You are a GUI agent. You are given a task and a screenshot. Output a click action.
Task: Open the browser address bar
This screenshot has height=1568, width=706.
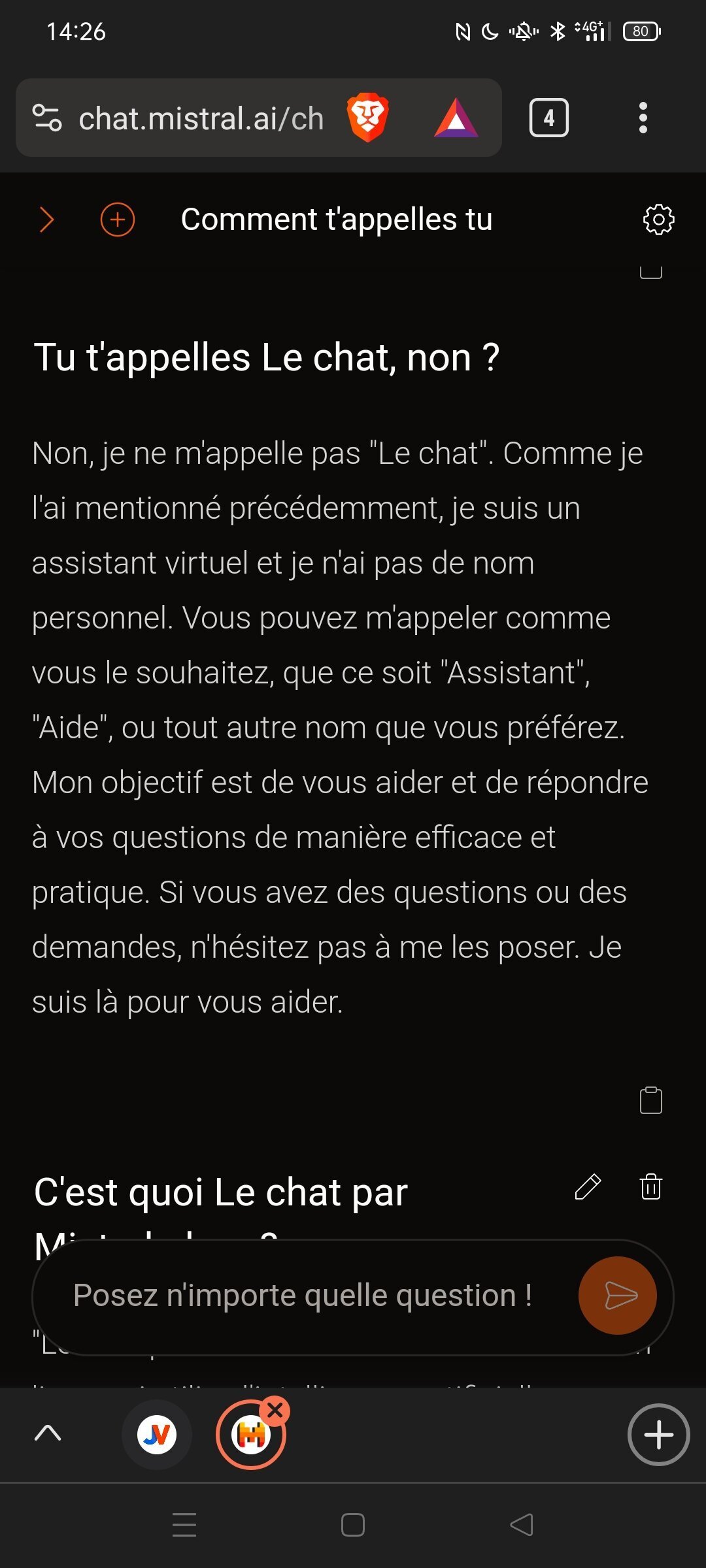click(x=201, y=118)
